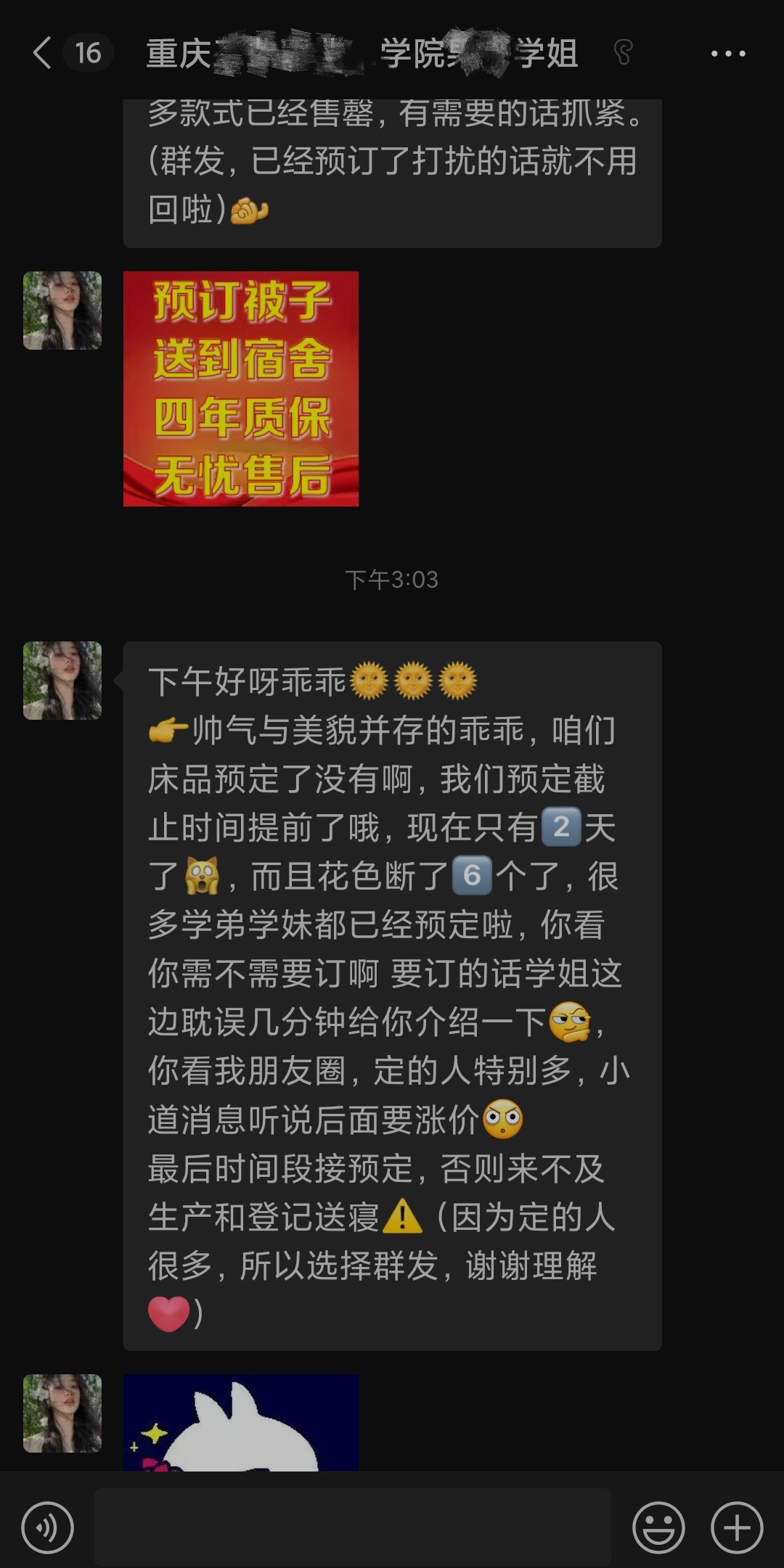The width and height of the screenshot is (784, 1568).
Task: Switch to voice message input
Action: (48, 1527)
